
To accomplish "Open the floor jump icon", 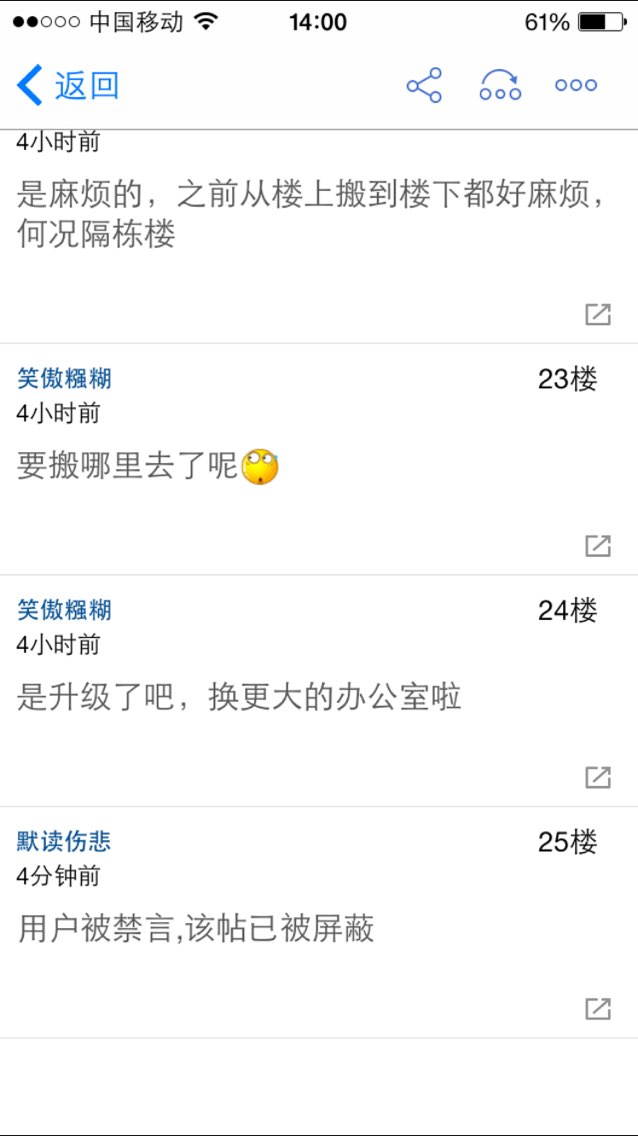I will tap(500, 86).
